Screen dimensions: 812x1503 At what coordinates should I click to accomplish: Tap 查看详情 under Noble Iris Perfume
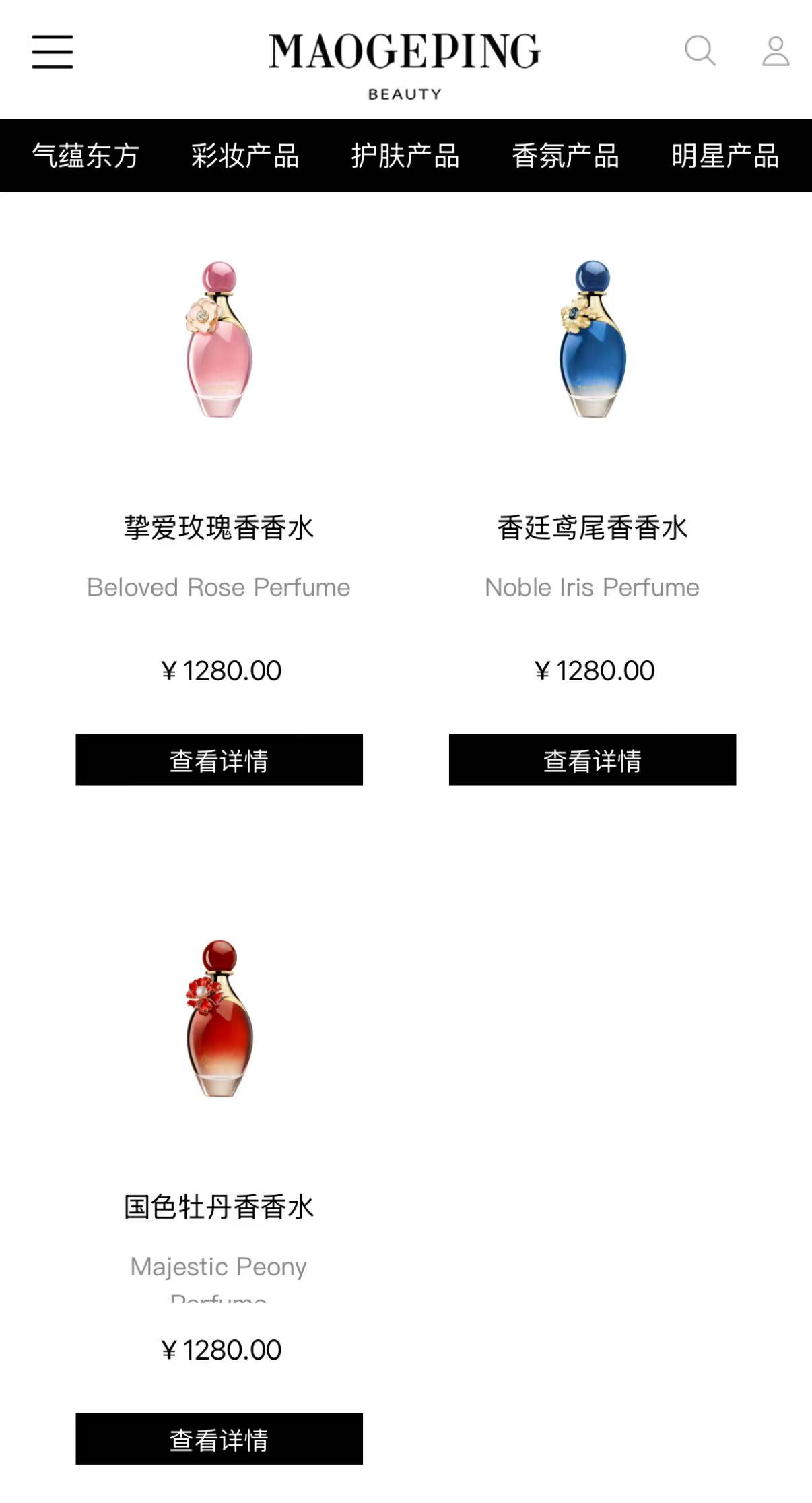click(x=593, y=760)
